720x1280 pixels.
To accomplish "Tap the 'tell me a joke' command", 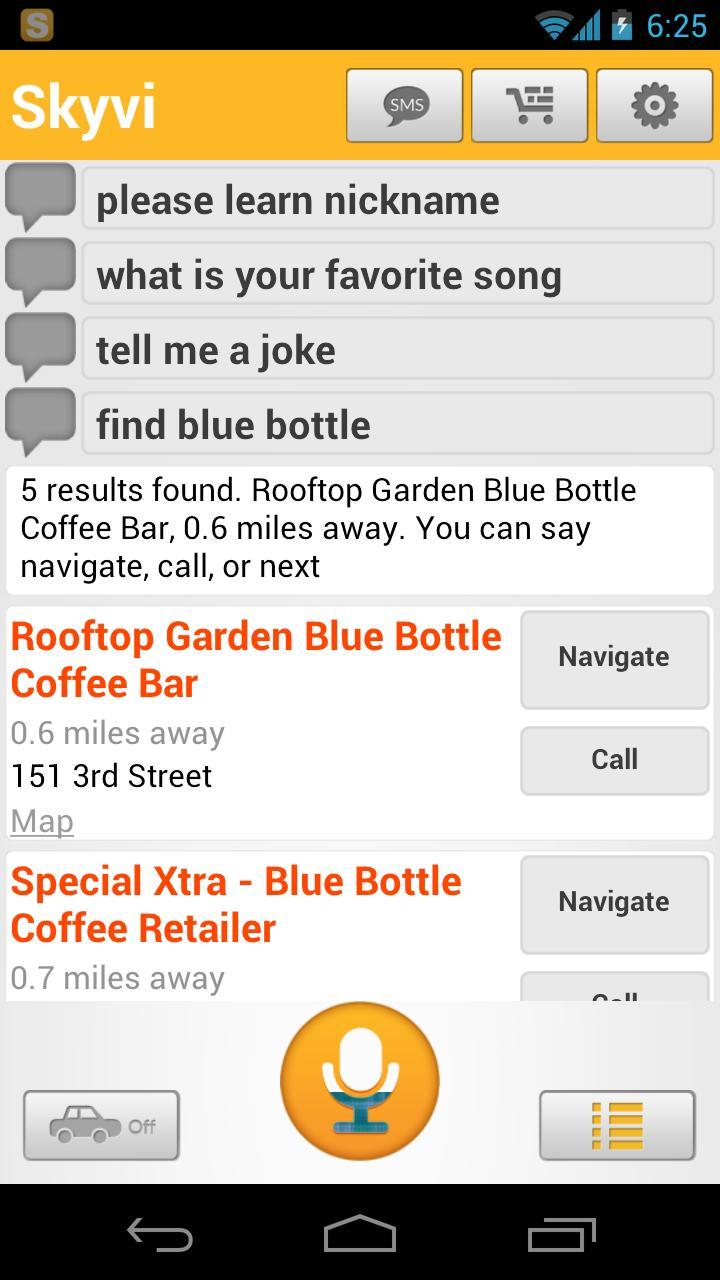I will pos(396,350).
